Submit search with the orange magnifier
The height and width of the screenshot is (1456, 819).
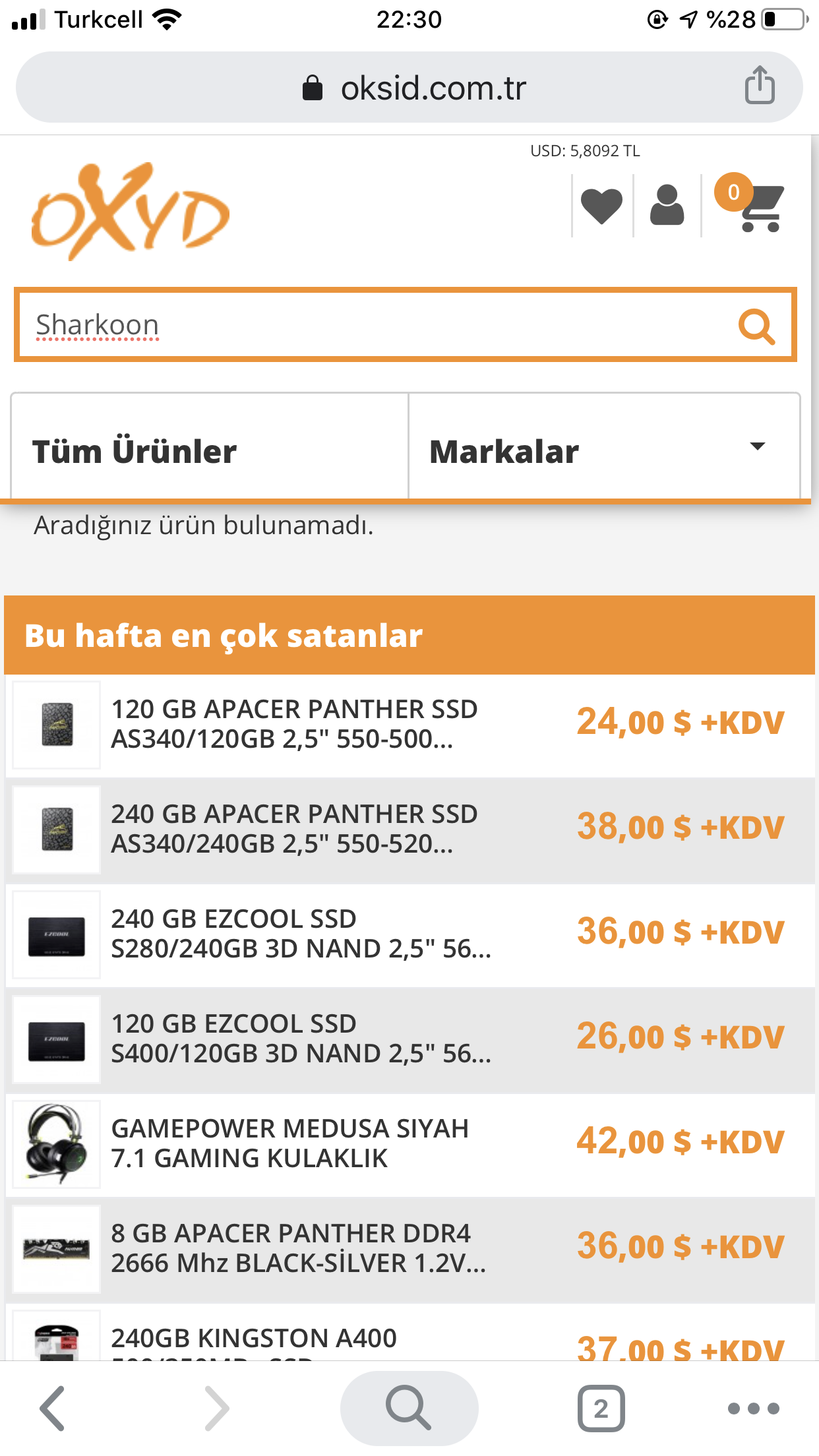[756, 326]
